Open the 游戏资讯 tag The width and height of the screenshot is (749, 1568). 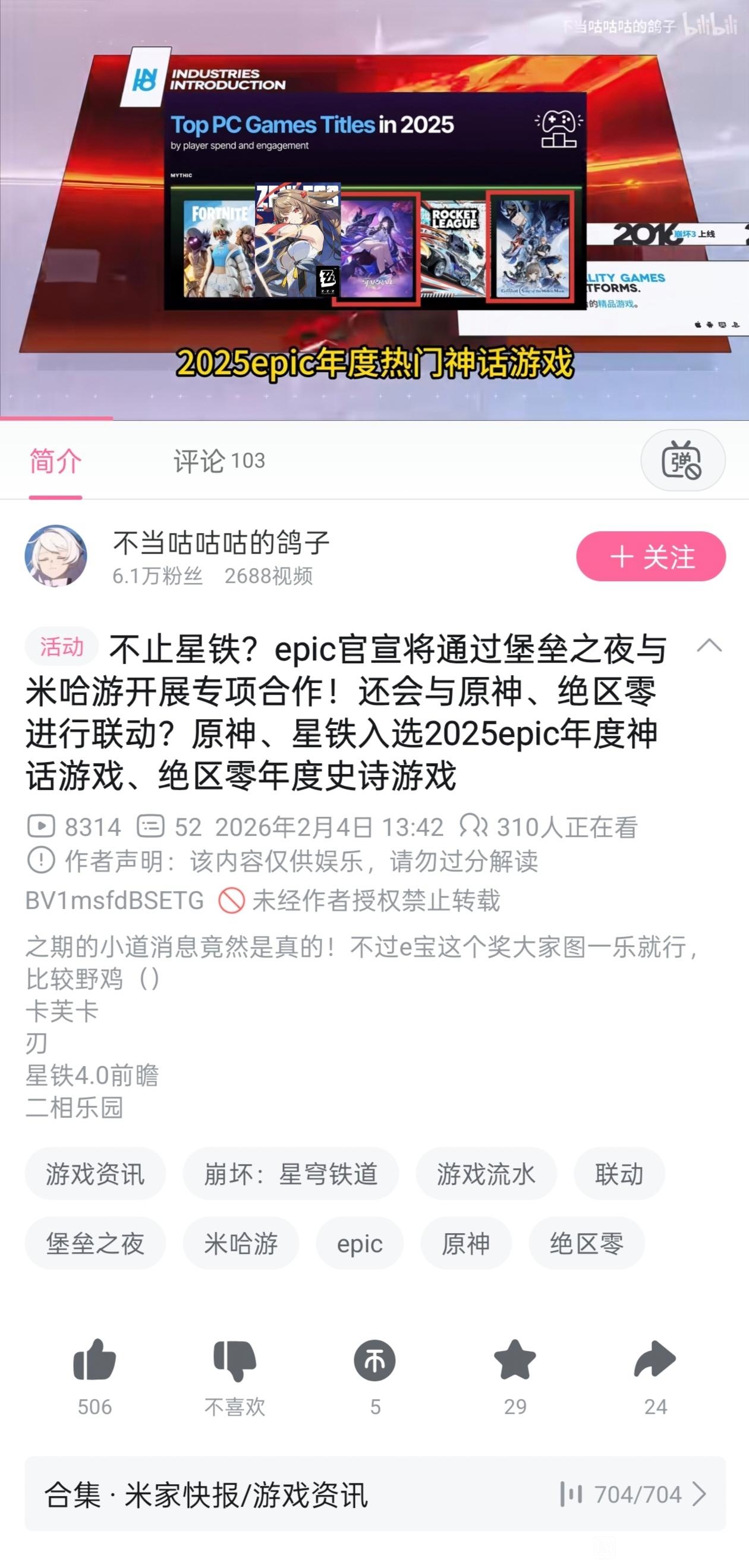coord(96,1174)
